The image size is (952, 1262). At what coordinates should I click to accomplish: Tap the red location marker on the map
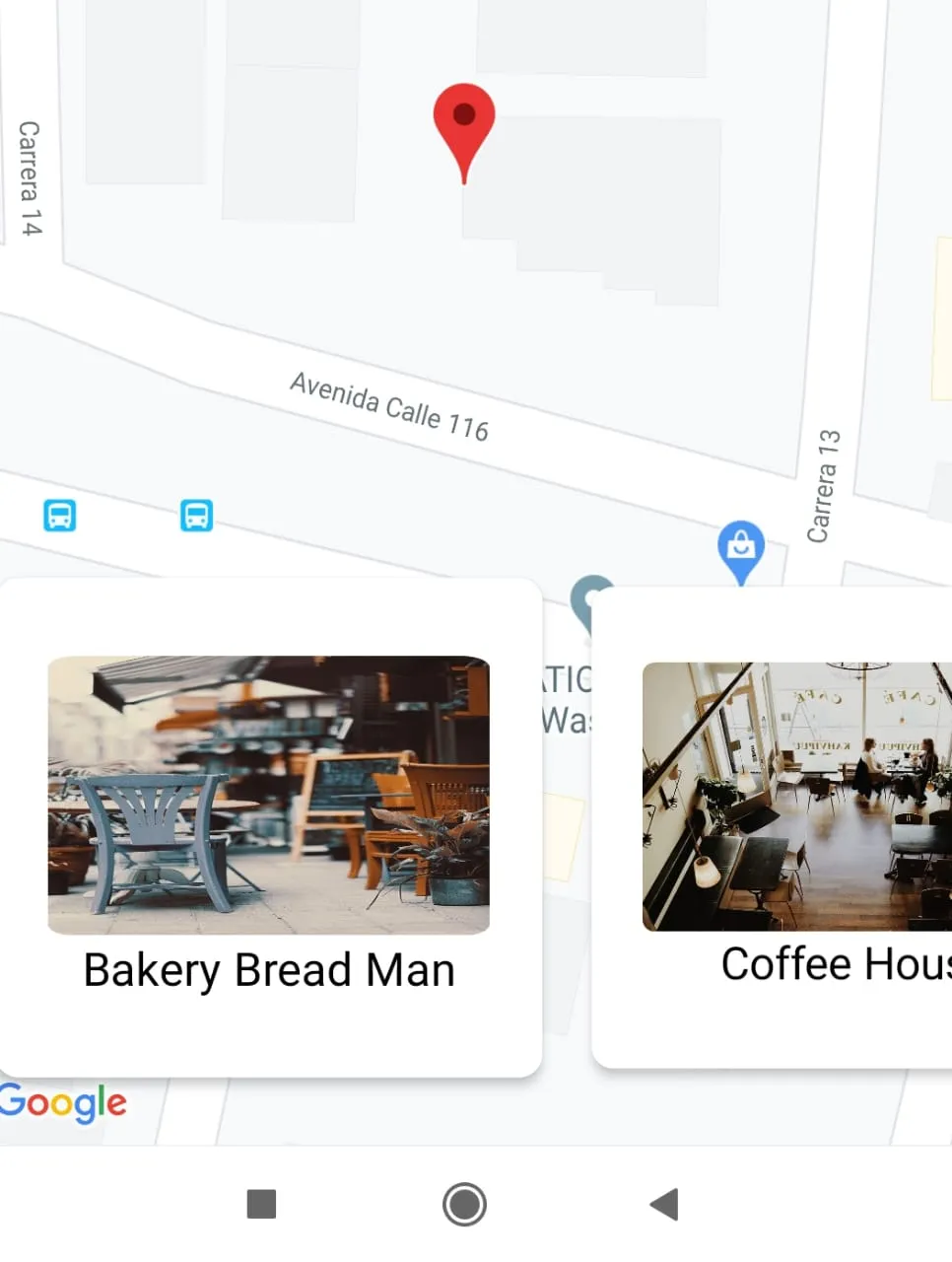(463, 121)
